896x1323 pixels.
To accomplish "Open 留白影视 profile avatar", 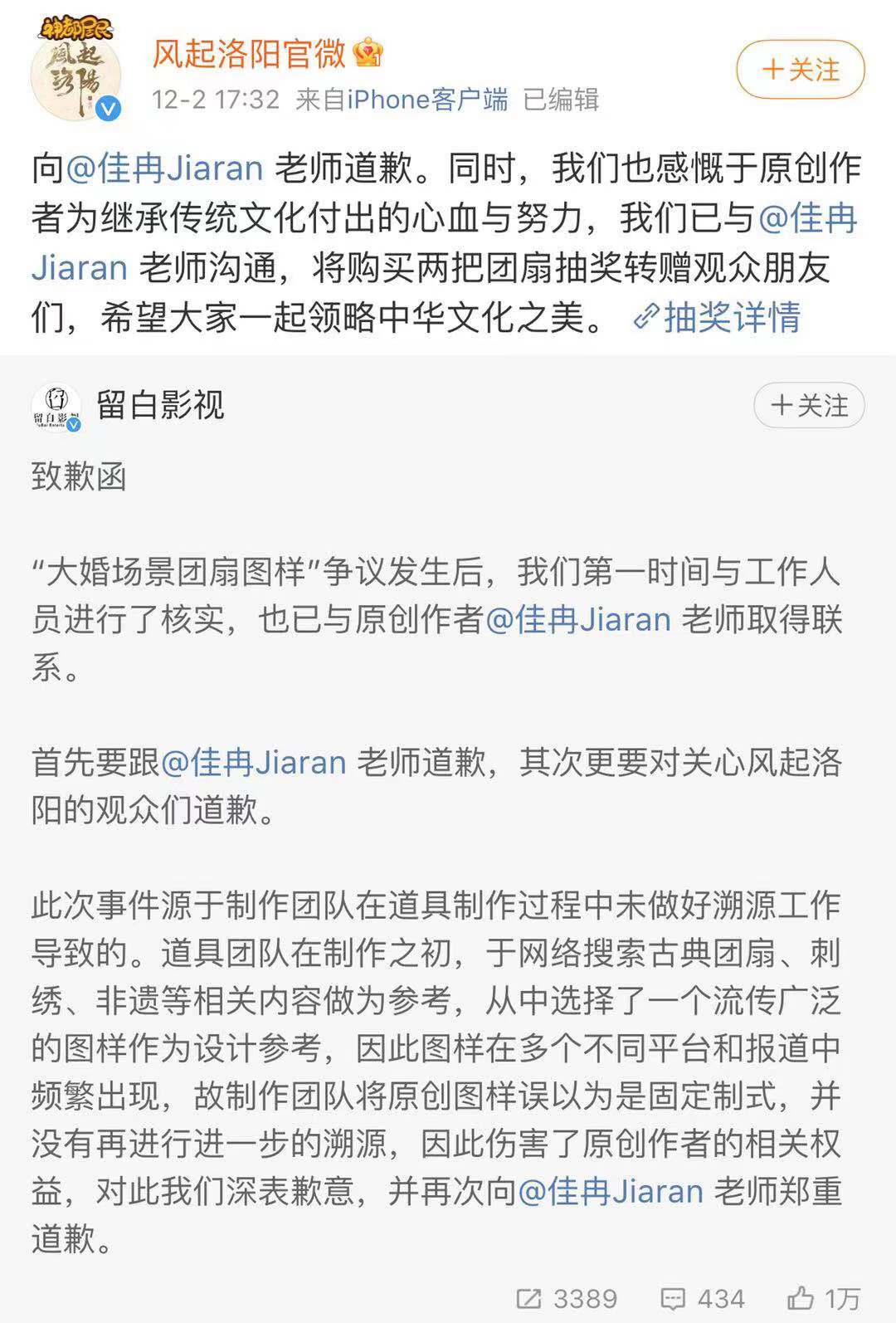I will (56, 408).
